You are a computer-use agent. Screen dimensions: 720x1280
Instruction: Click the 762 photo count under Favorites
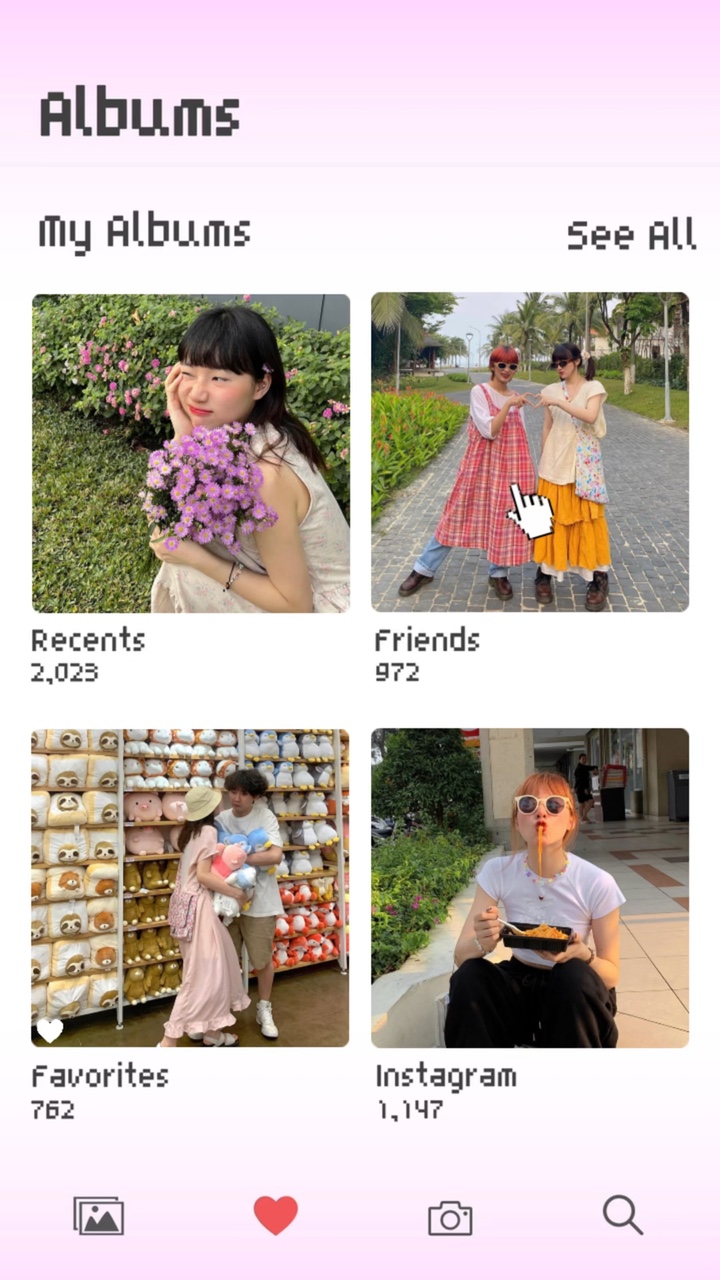pos(55,1108)
